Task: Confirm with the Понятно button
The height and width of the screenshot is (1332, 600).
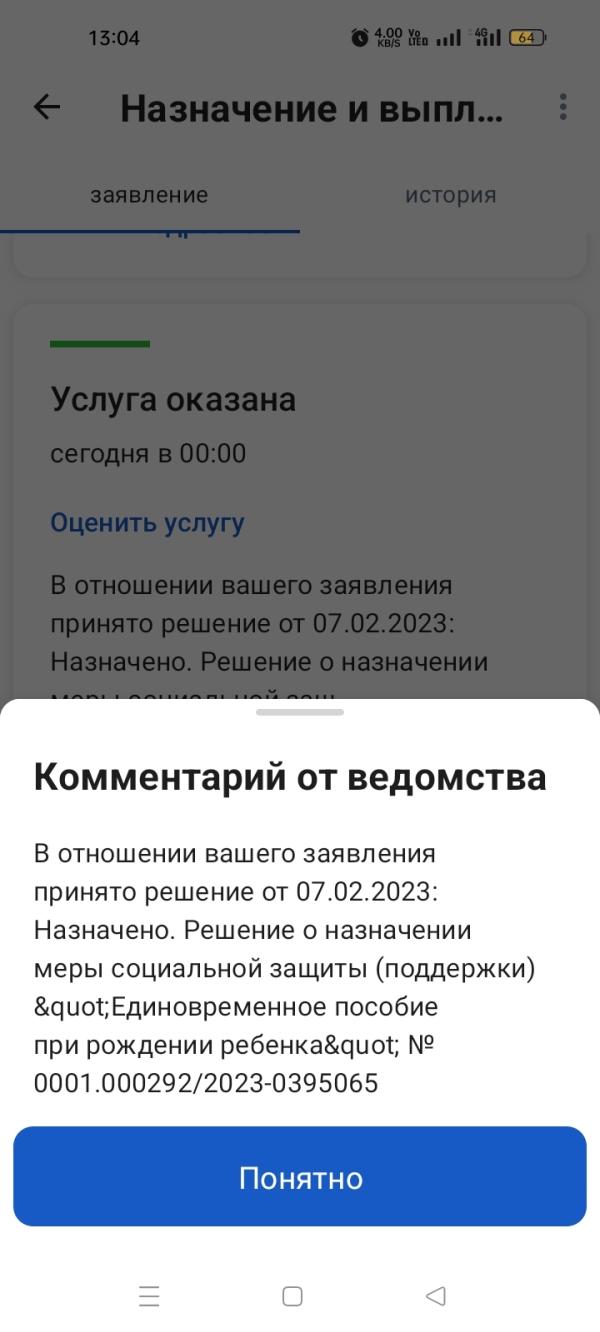Action: [300, 1177]
